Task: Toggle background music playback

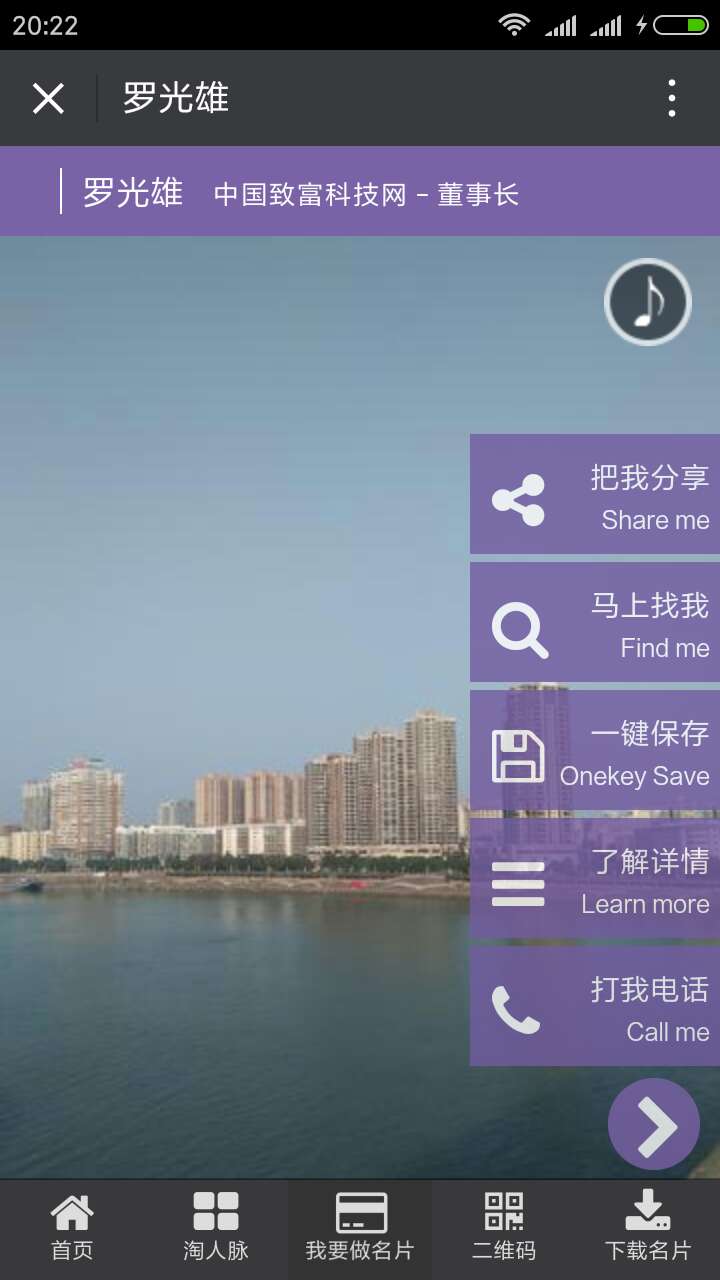Action: pos(647,302)
